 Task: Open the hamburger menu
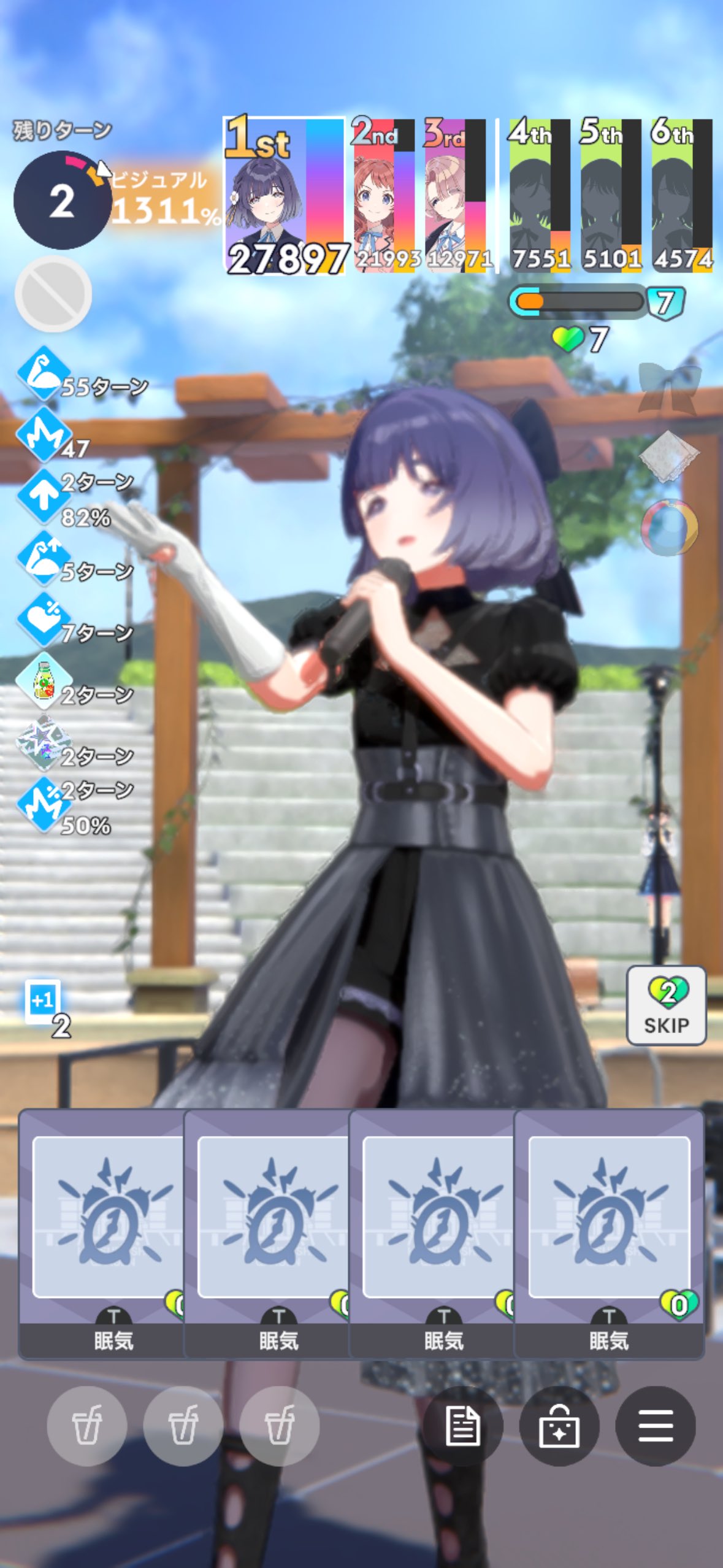coord(655,1426)
